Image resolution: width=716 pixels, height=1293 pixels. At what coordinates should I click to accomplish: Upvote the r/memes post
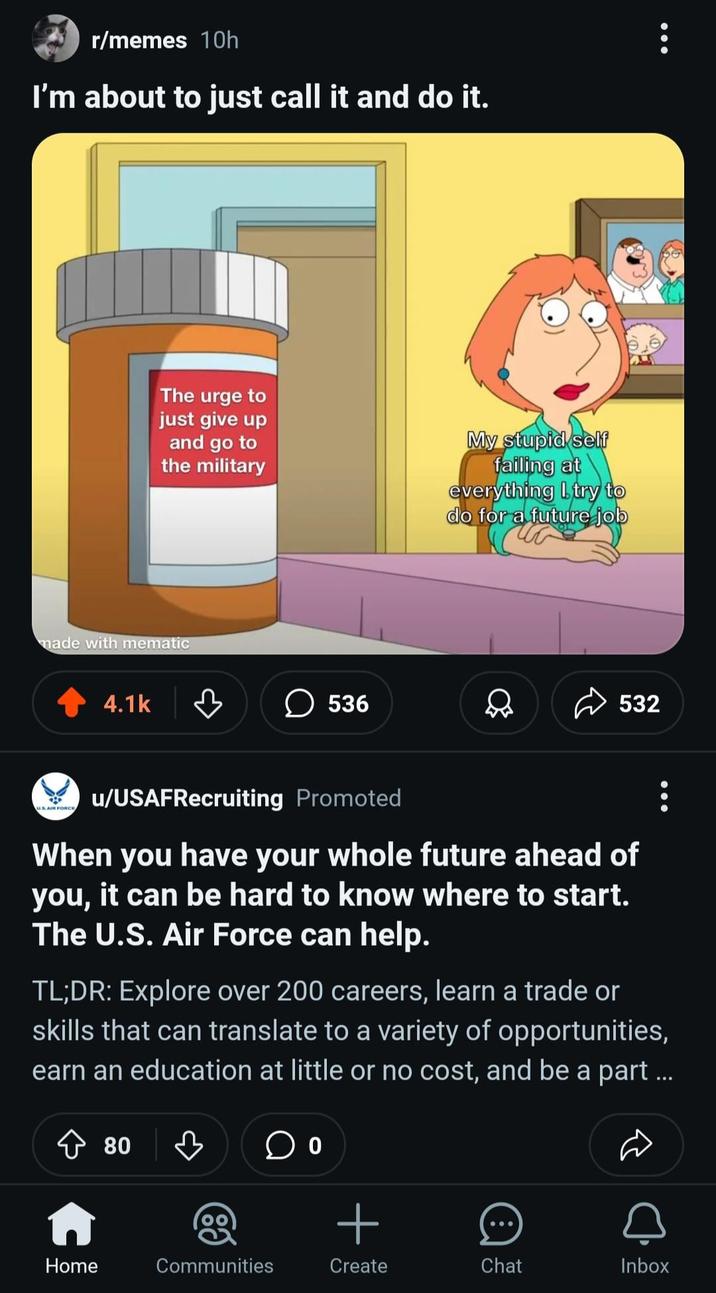click(72, 704)
